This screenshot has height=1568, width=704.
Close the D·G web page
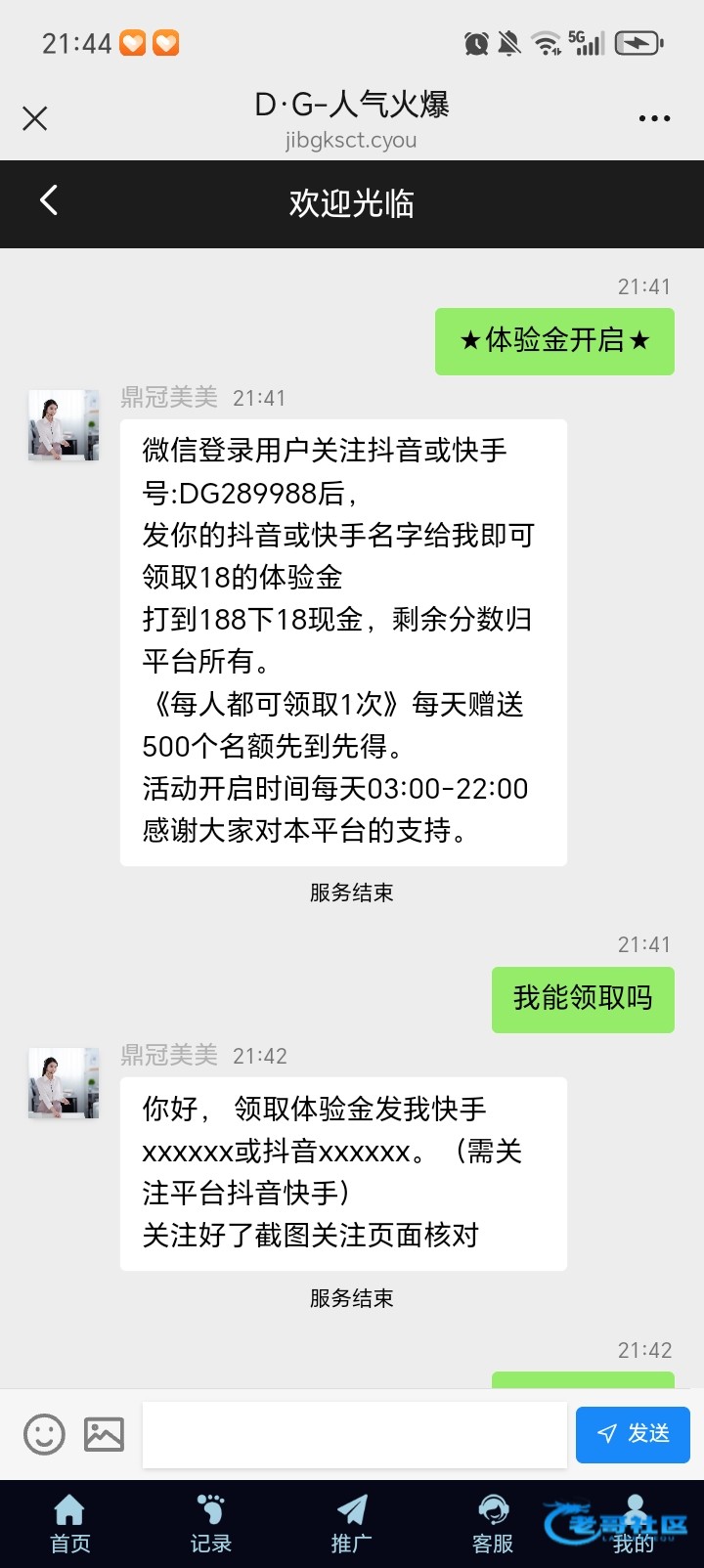coord(35,119)
